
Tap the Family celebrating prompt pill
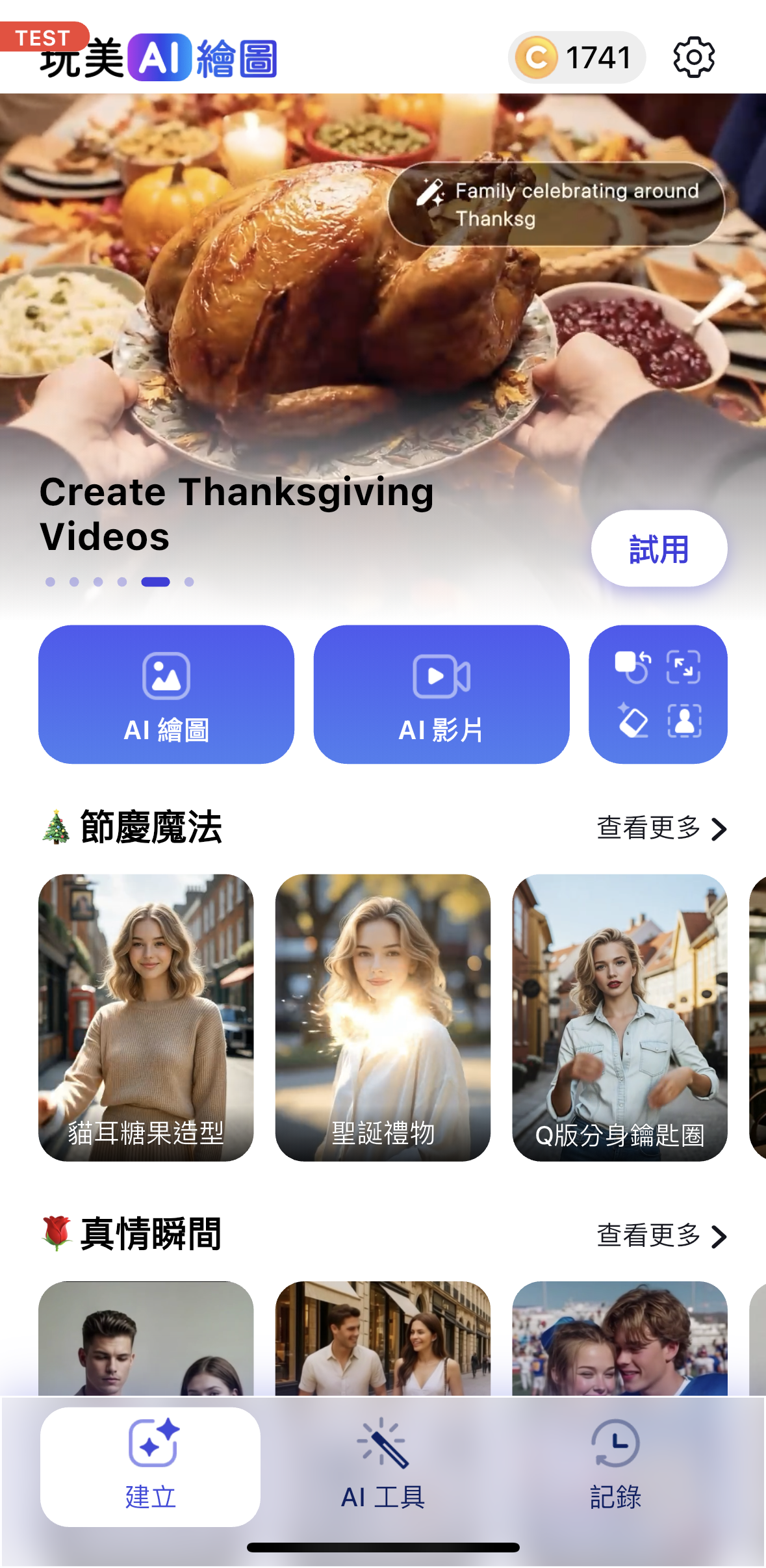pos(556,204)
